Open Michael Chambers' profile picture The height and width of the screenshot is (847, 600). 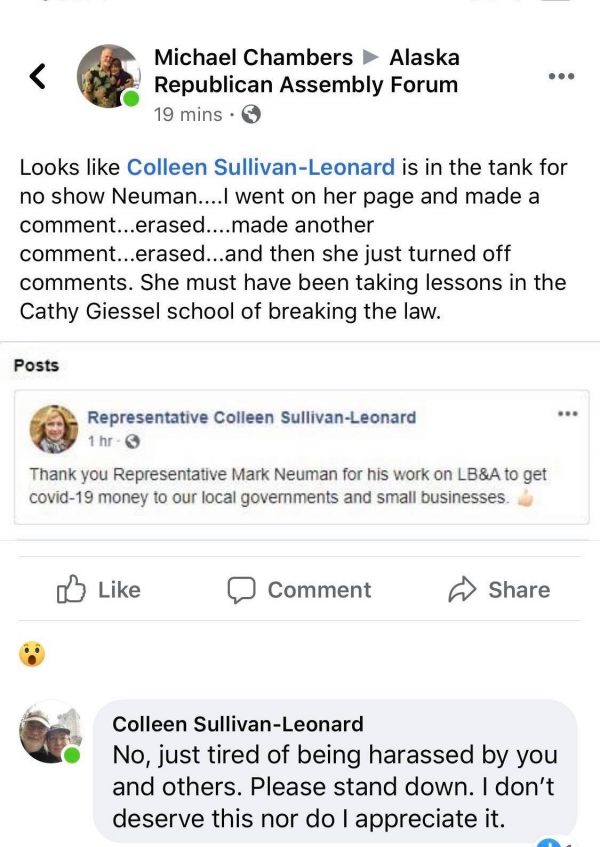(107, 75)
